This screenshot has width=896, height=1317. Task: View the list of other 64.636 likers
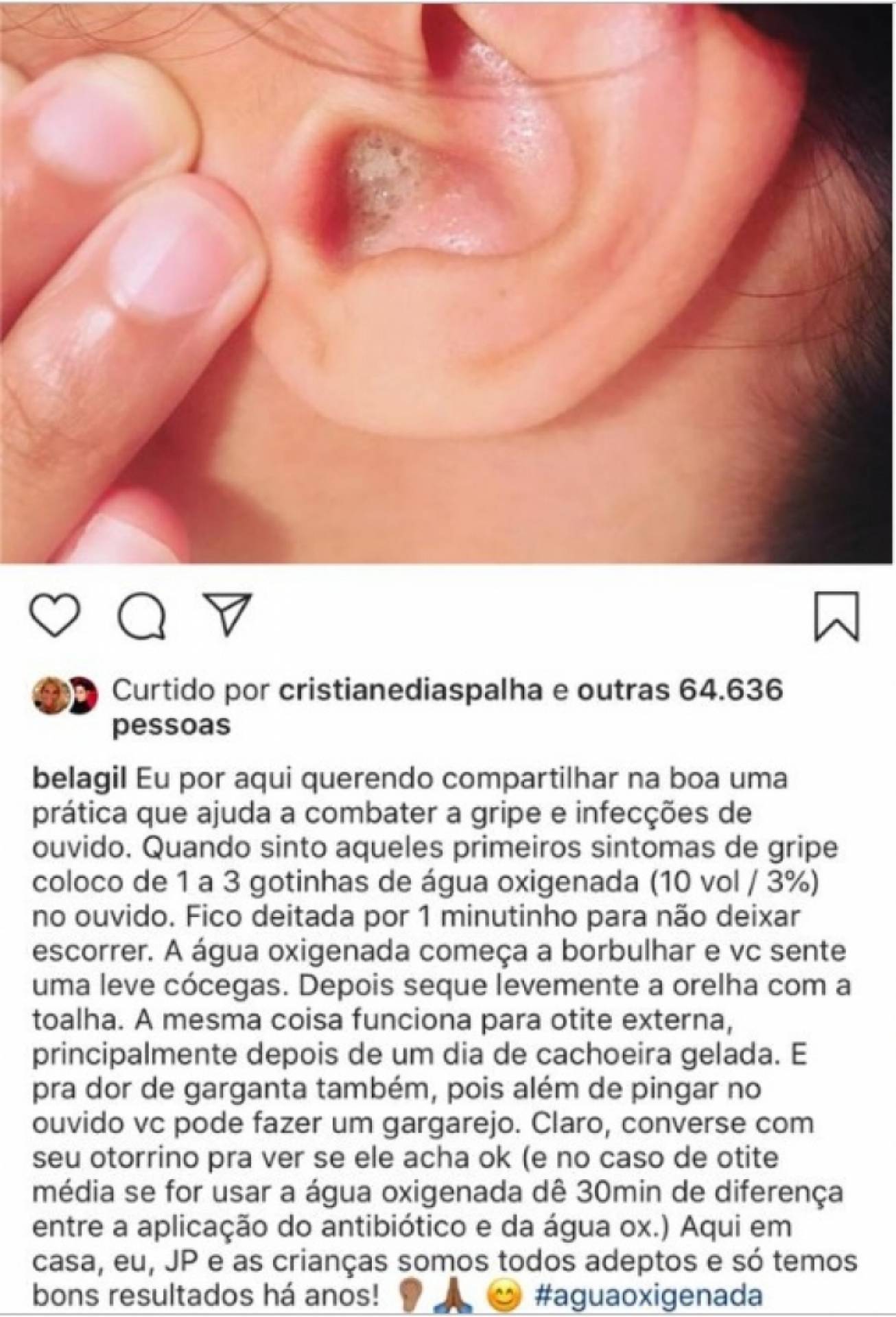pyautogui.click(x=679, y=692)
